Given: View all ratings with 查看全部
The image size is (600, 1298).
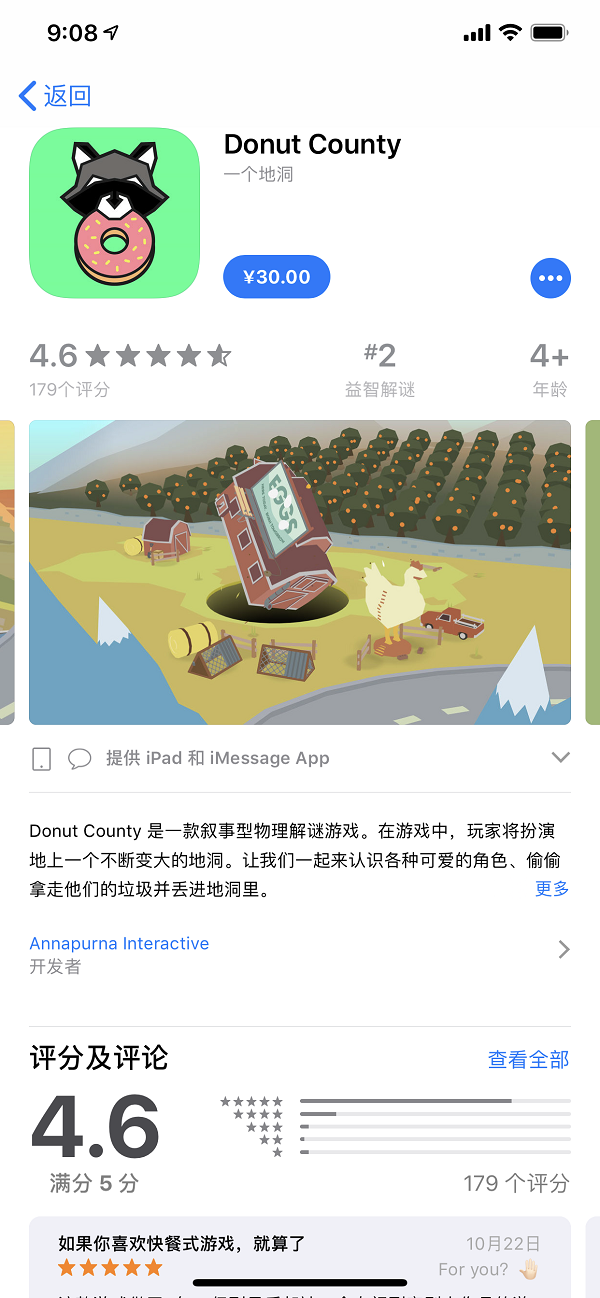Looking at the screenshot, I should pyautogui.click(x=528, y=1060).
